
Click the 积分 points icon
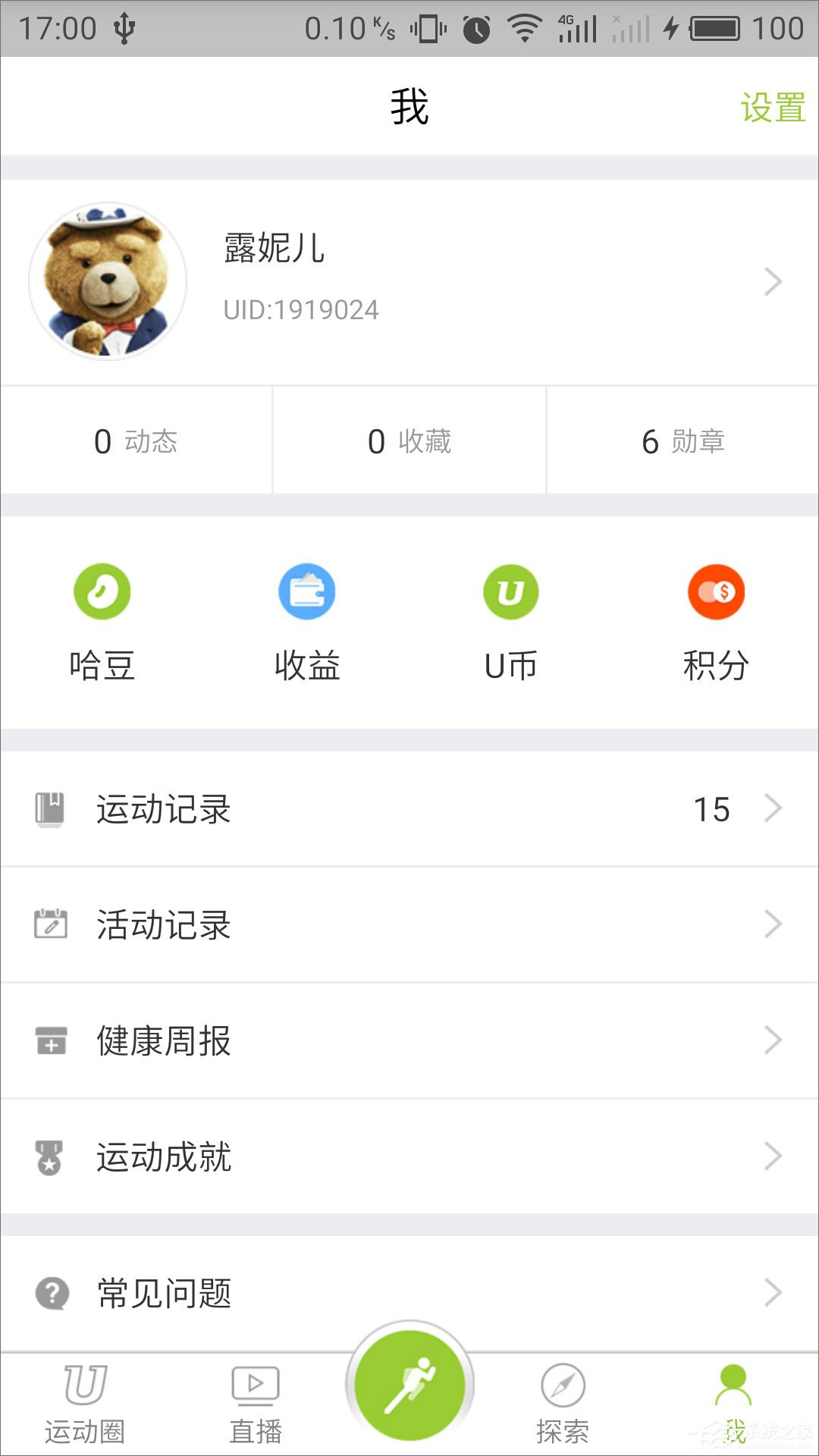point(717,591)
